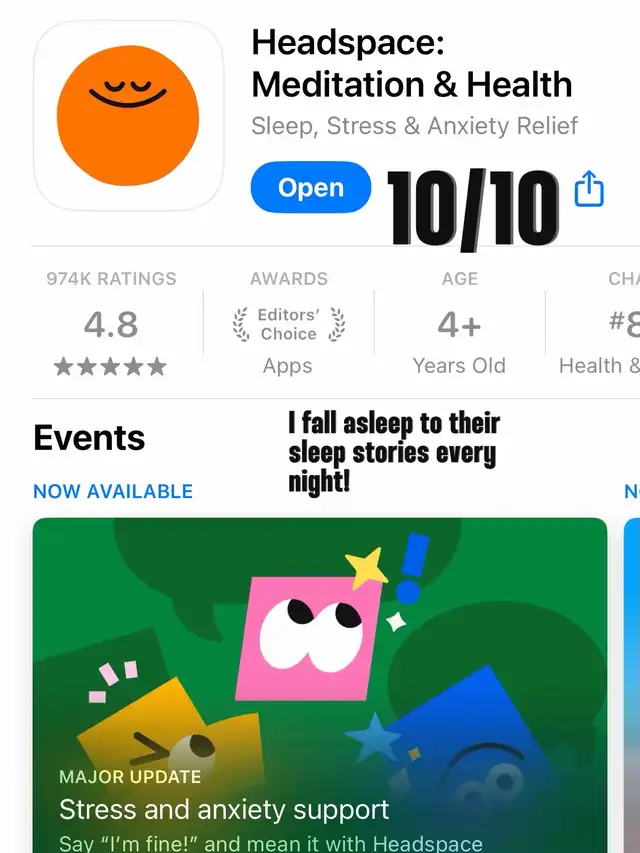The height and width of the screenshot is (853, 640).
Task: Tap the Editors' Choice award
Action: (288, 324)
